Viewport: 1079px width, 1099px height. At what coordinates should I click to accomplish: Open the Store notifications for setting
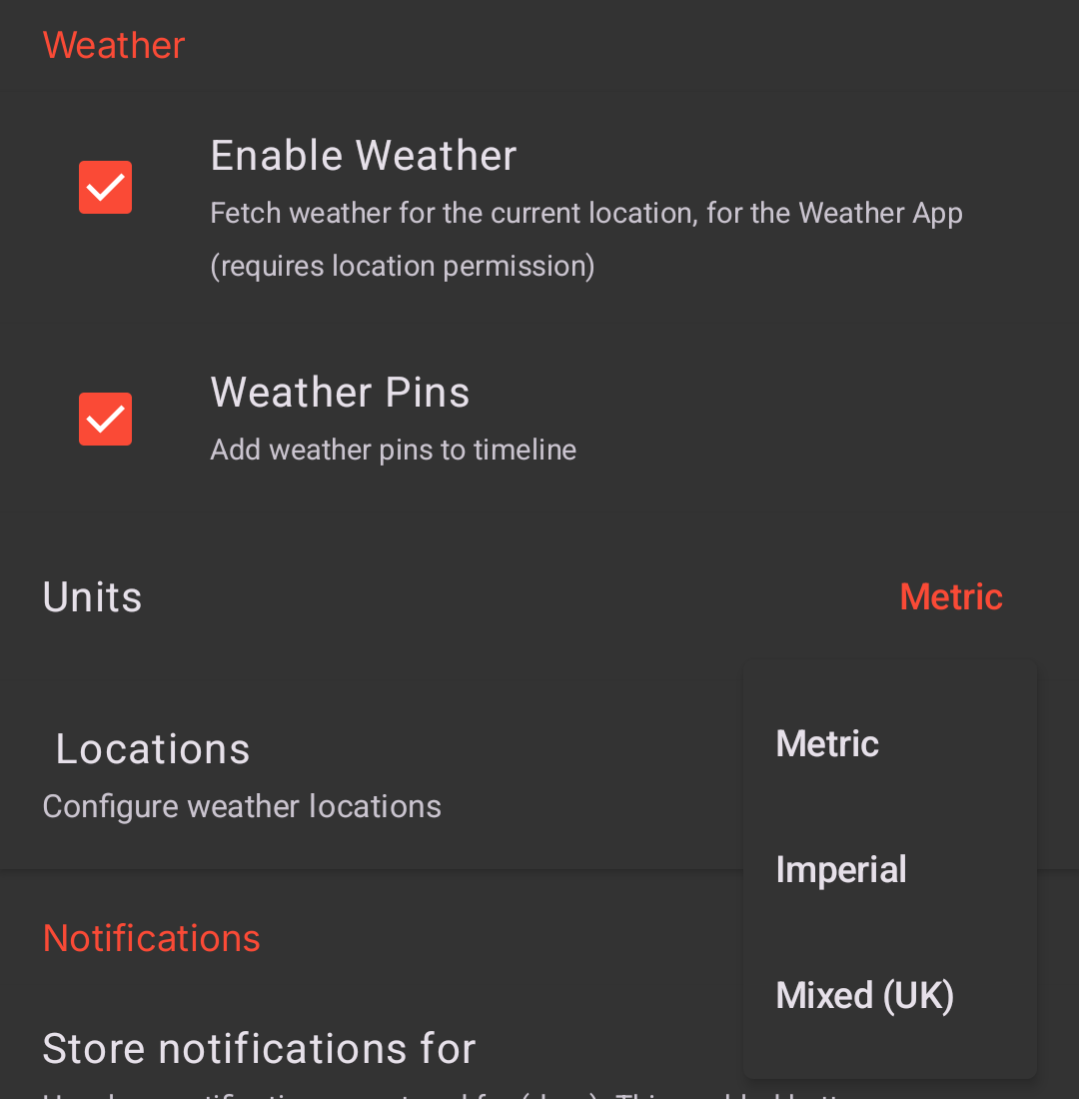tap(260, 1050)
